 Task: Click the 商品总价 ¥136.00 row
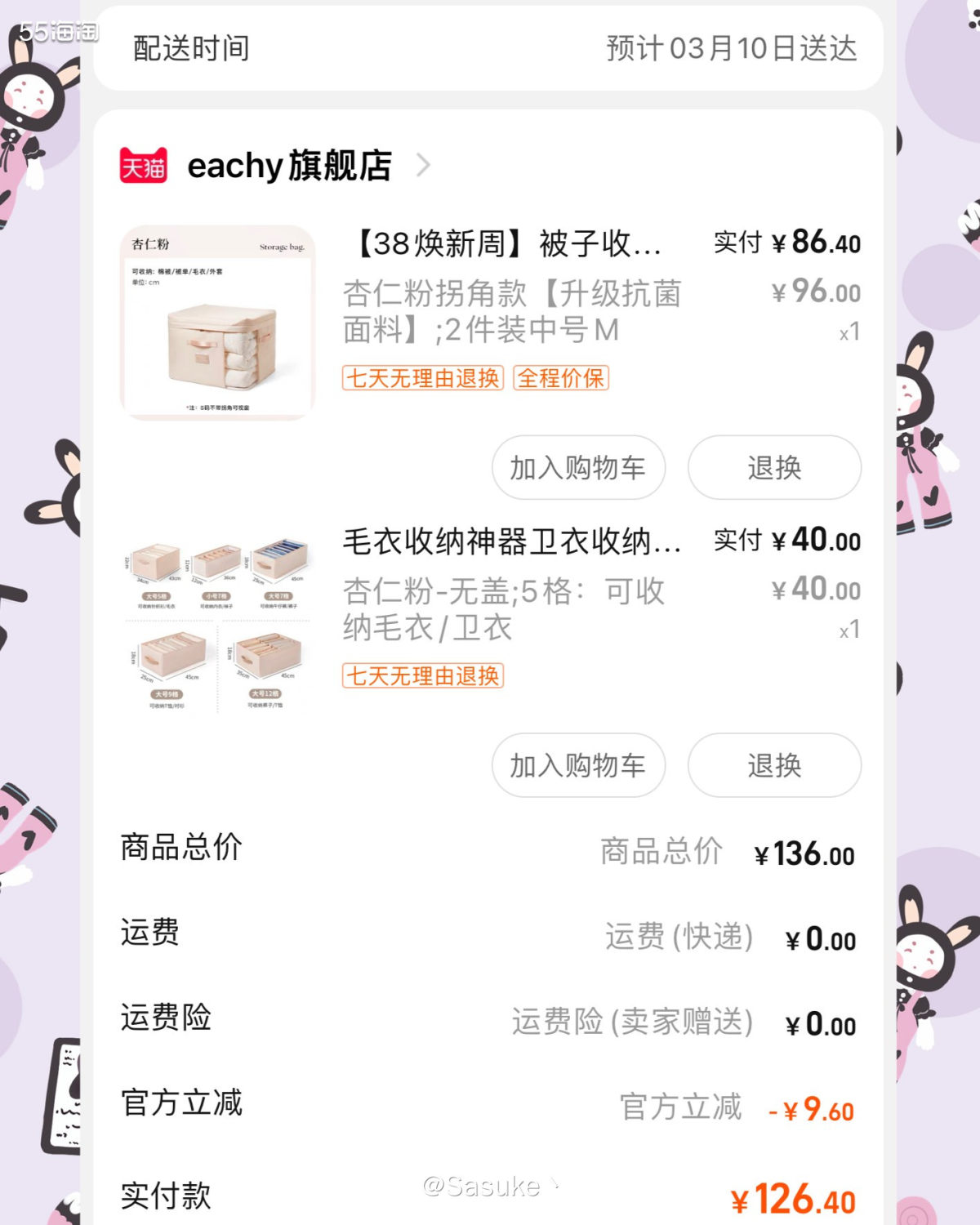tap(490, 852)
